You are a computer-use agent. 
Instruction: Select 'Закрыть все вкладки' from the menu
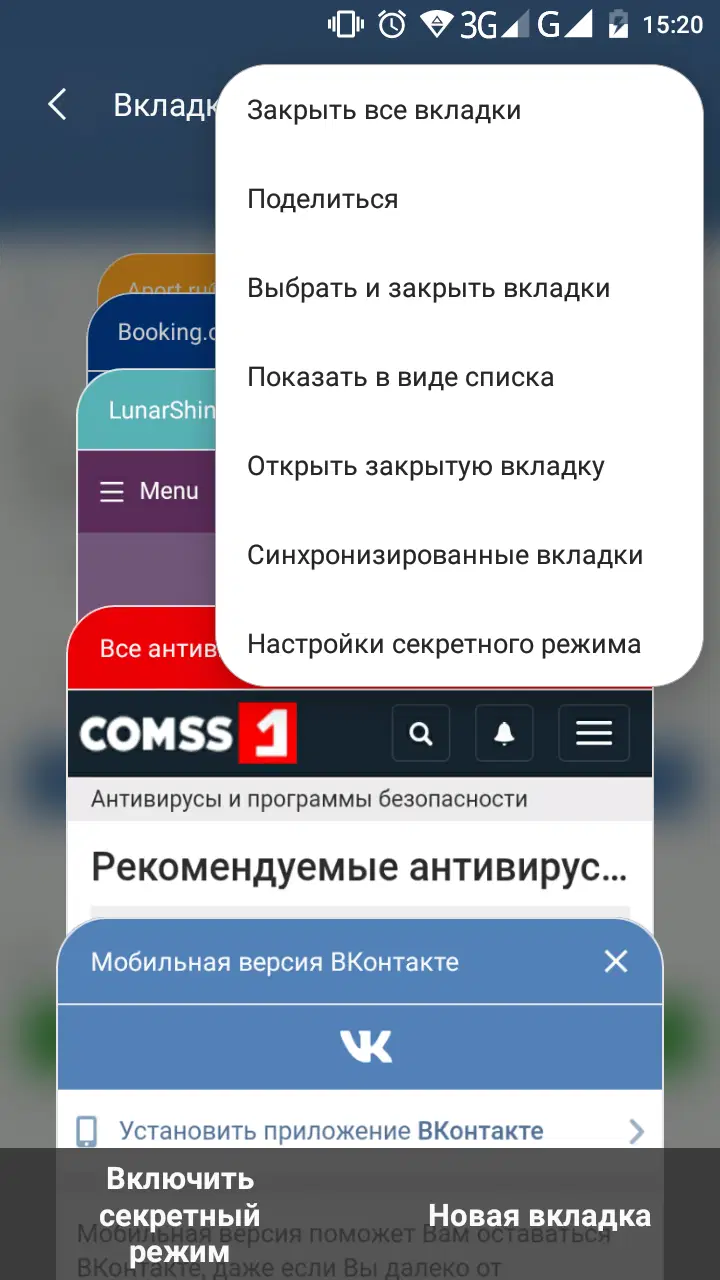(x=384, y=110)
